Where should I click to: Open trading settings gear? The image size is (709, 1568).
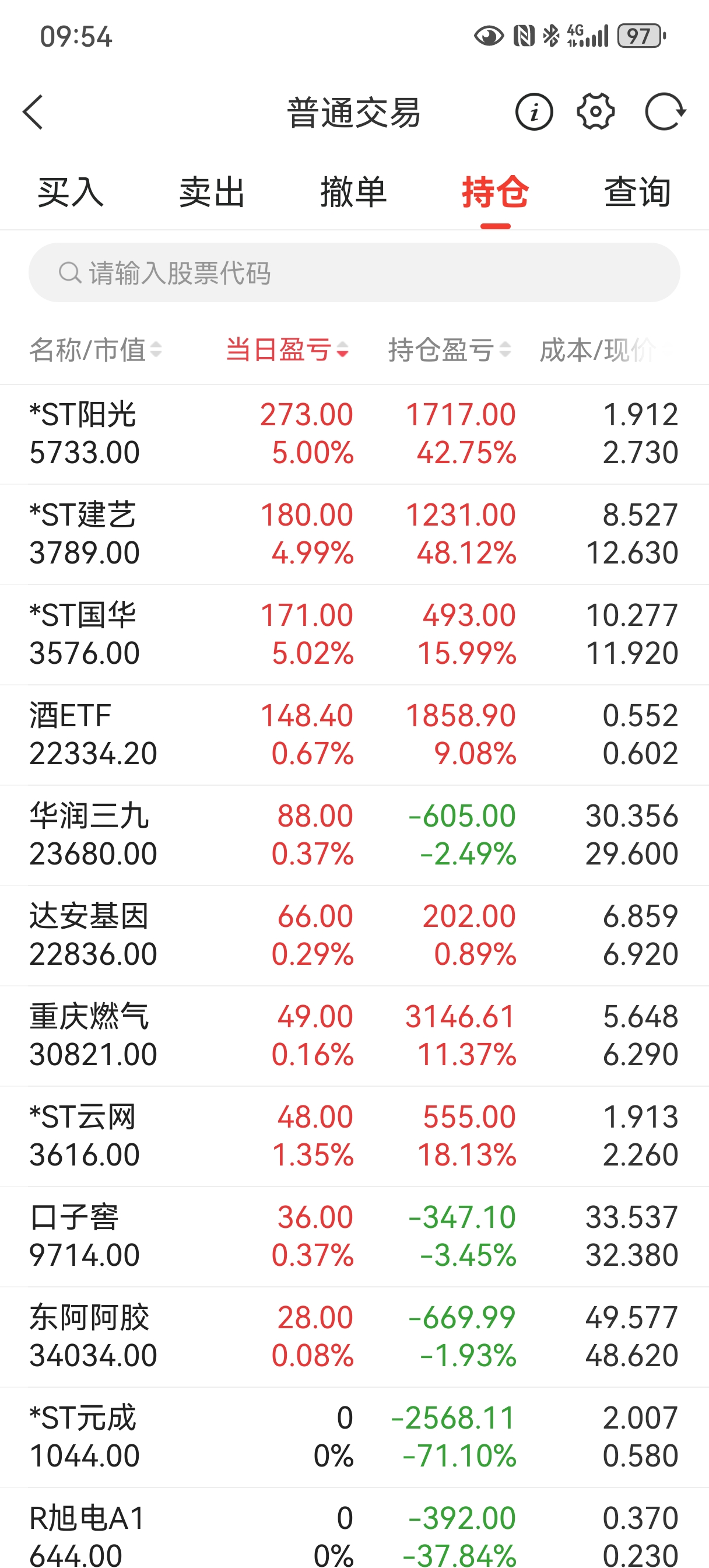pos(595,112)
